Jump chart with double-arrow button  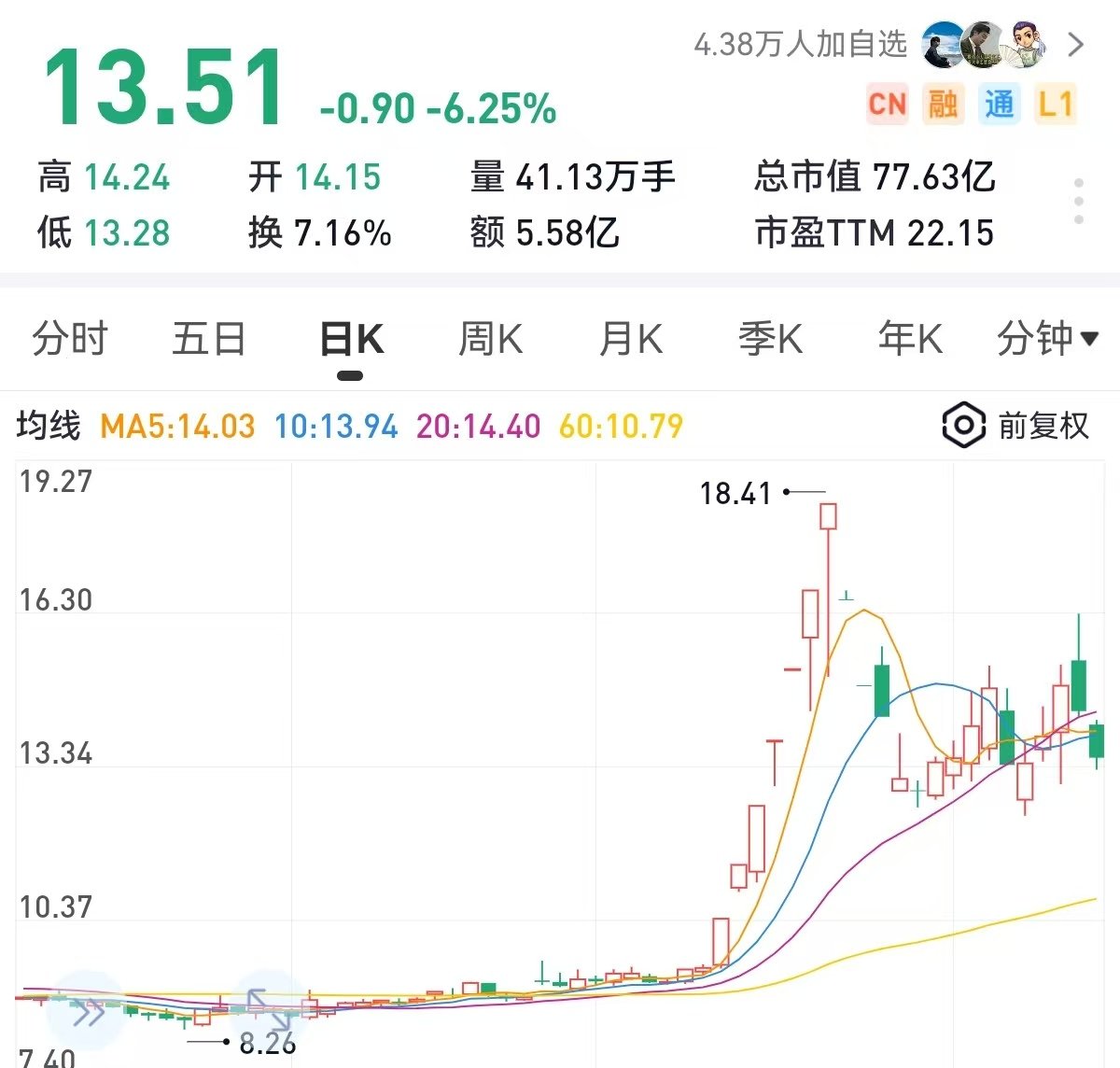click(87, 1011)
